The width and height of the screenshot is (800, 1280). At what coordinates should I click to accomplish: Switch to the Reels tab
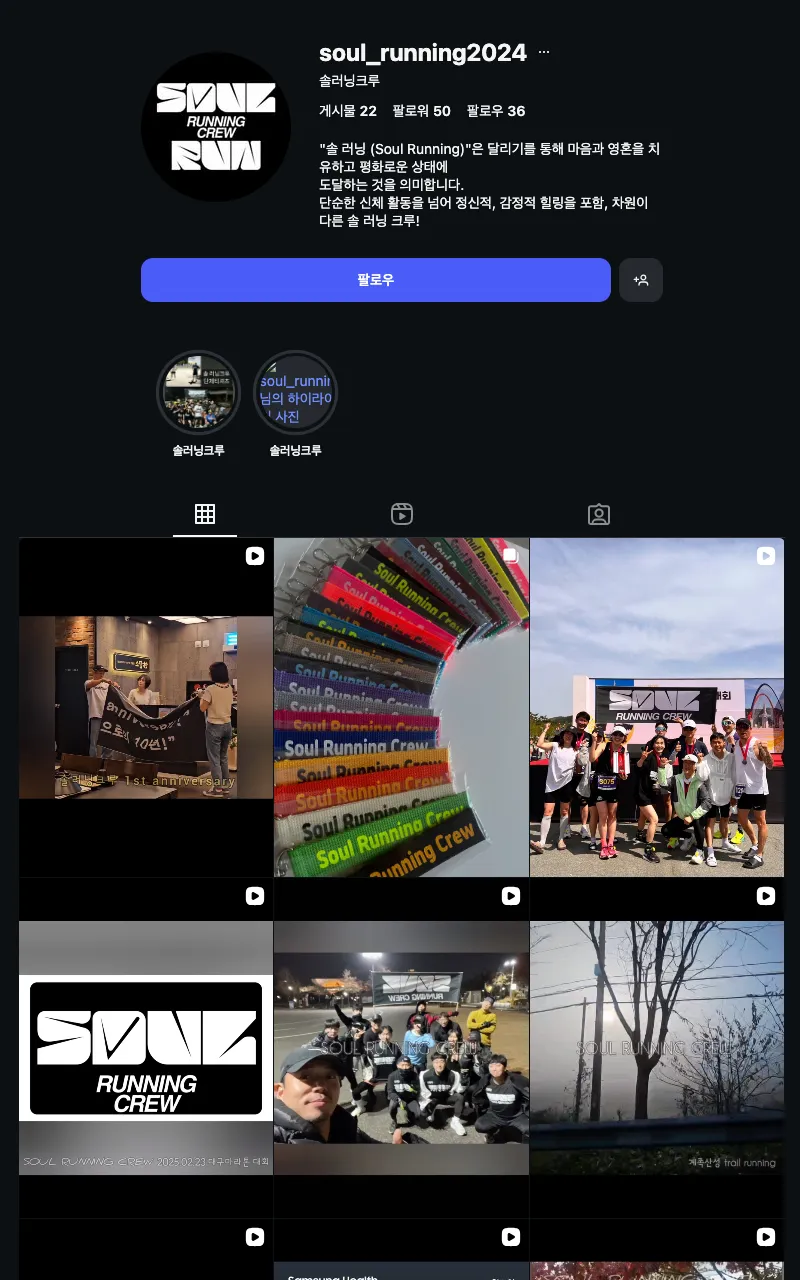tap(402, 514)
